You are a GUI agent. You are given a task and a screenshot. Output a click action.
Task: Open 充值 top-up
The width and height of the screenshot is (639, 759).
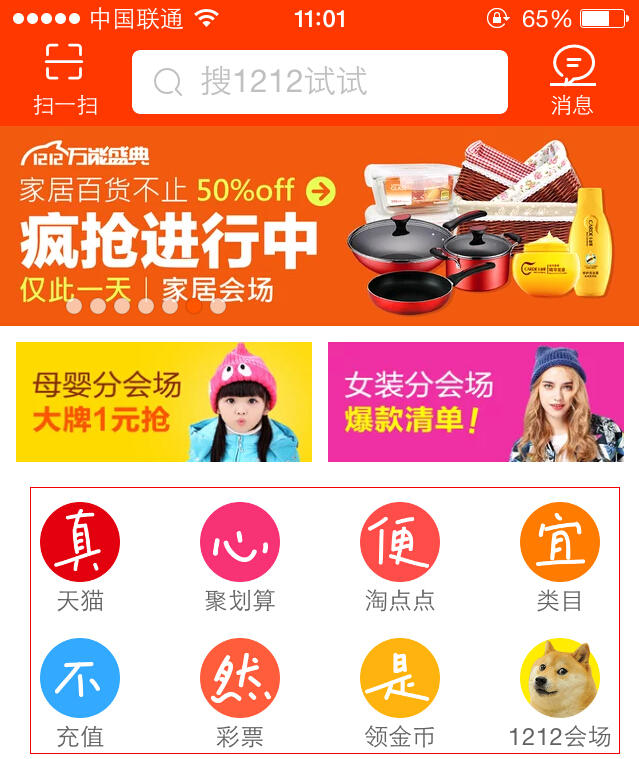click(80, 692)
